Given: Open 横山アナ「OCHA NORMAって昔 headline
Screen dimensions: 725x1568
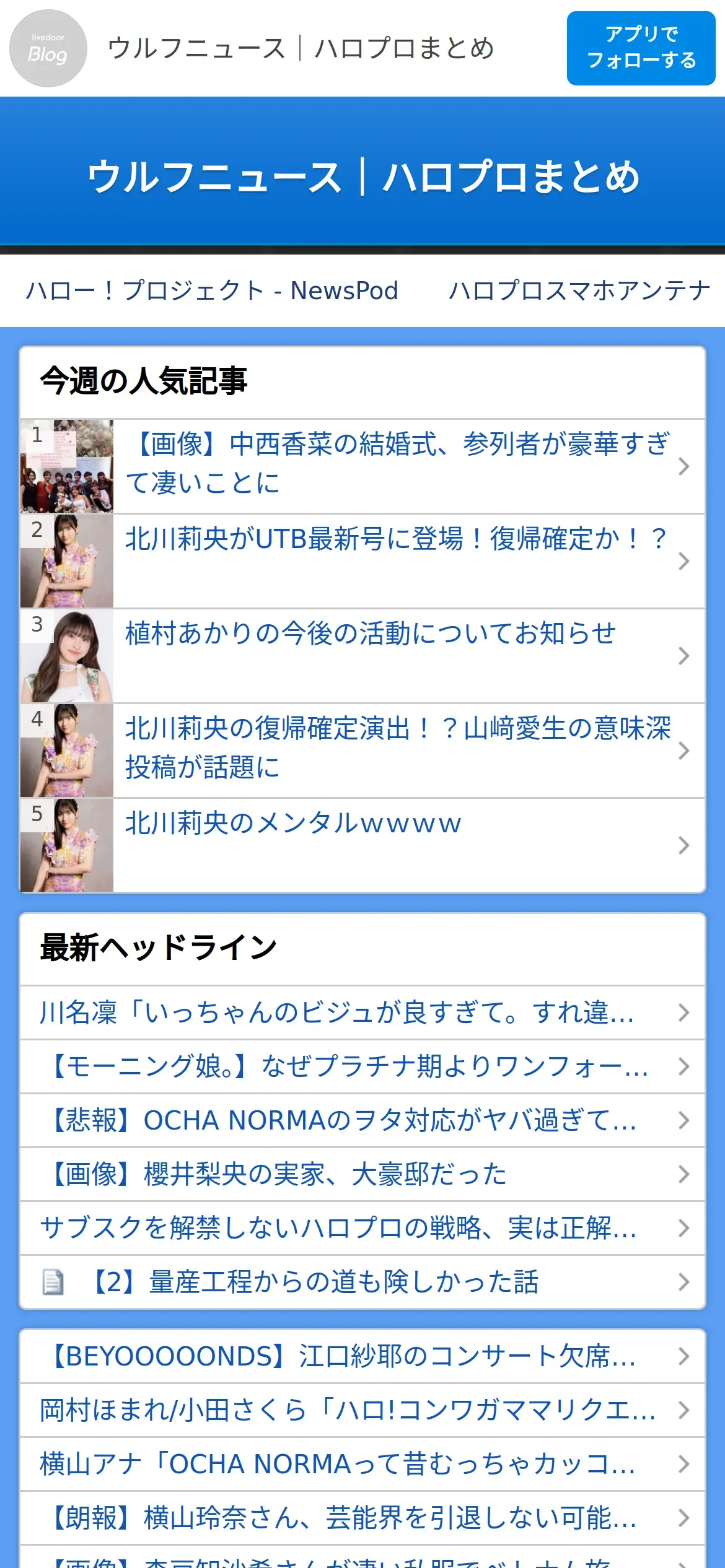Looking at the screenshot, I should point(338,1465).
